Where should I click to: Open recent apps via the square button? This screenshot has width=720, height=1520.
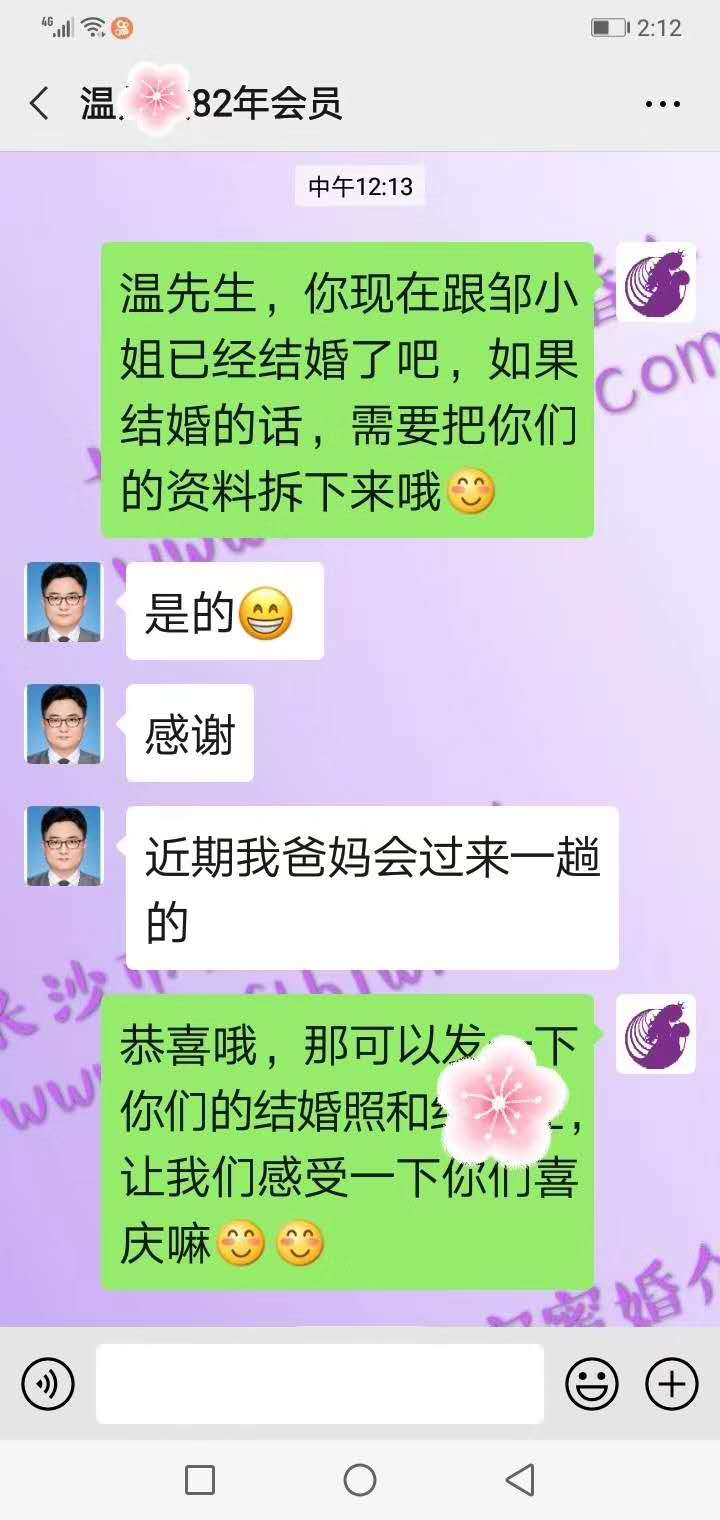[x=200, y=1479]
